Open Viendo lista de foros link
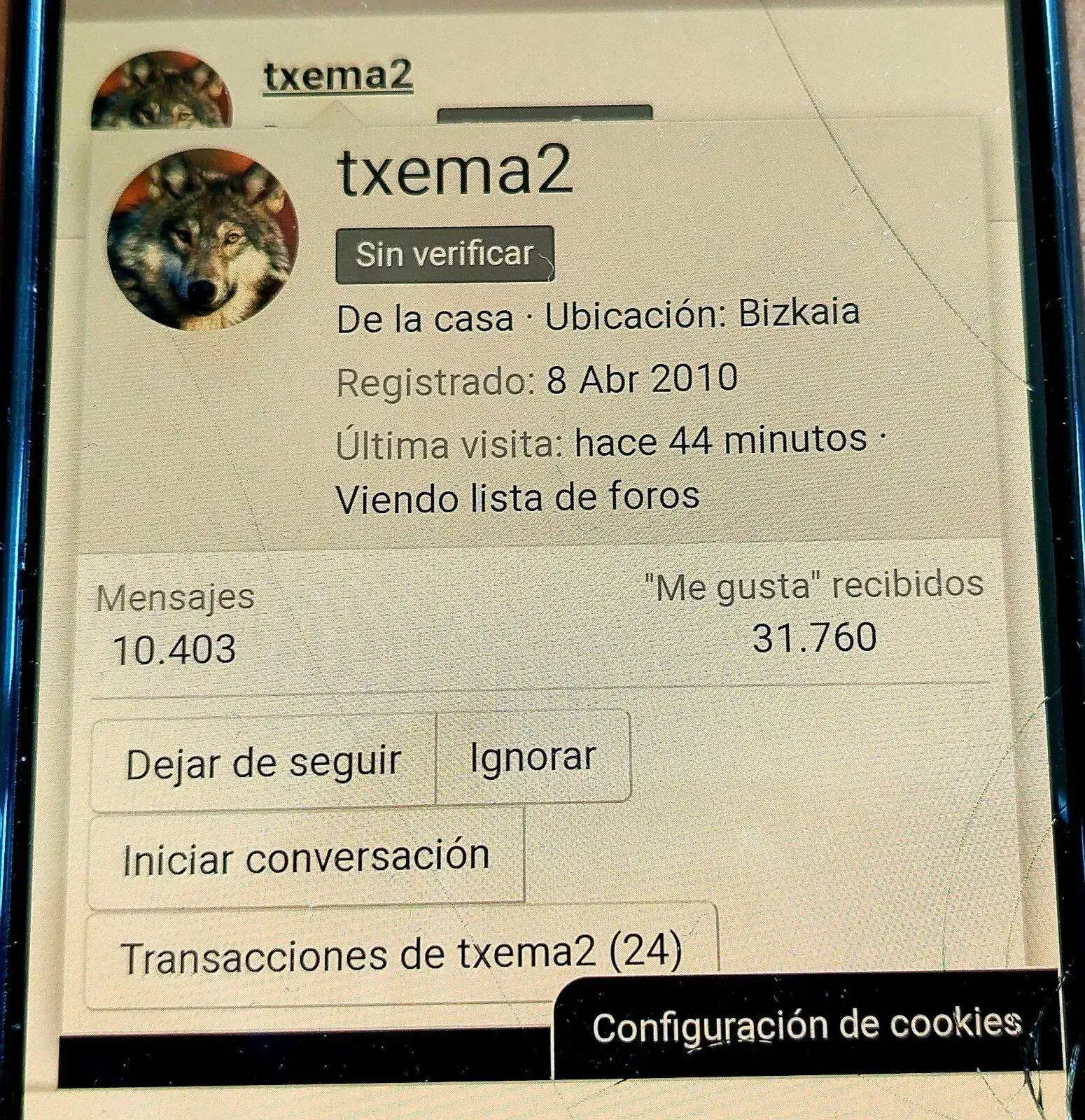This screenshot has height=1120, width=1085. click(517, 497)
